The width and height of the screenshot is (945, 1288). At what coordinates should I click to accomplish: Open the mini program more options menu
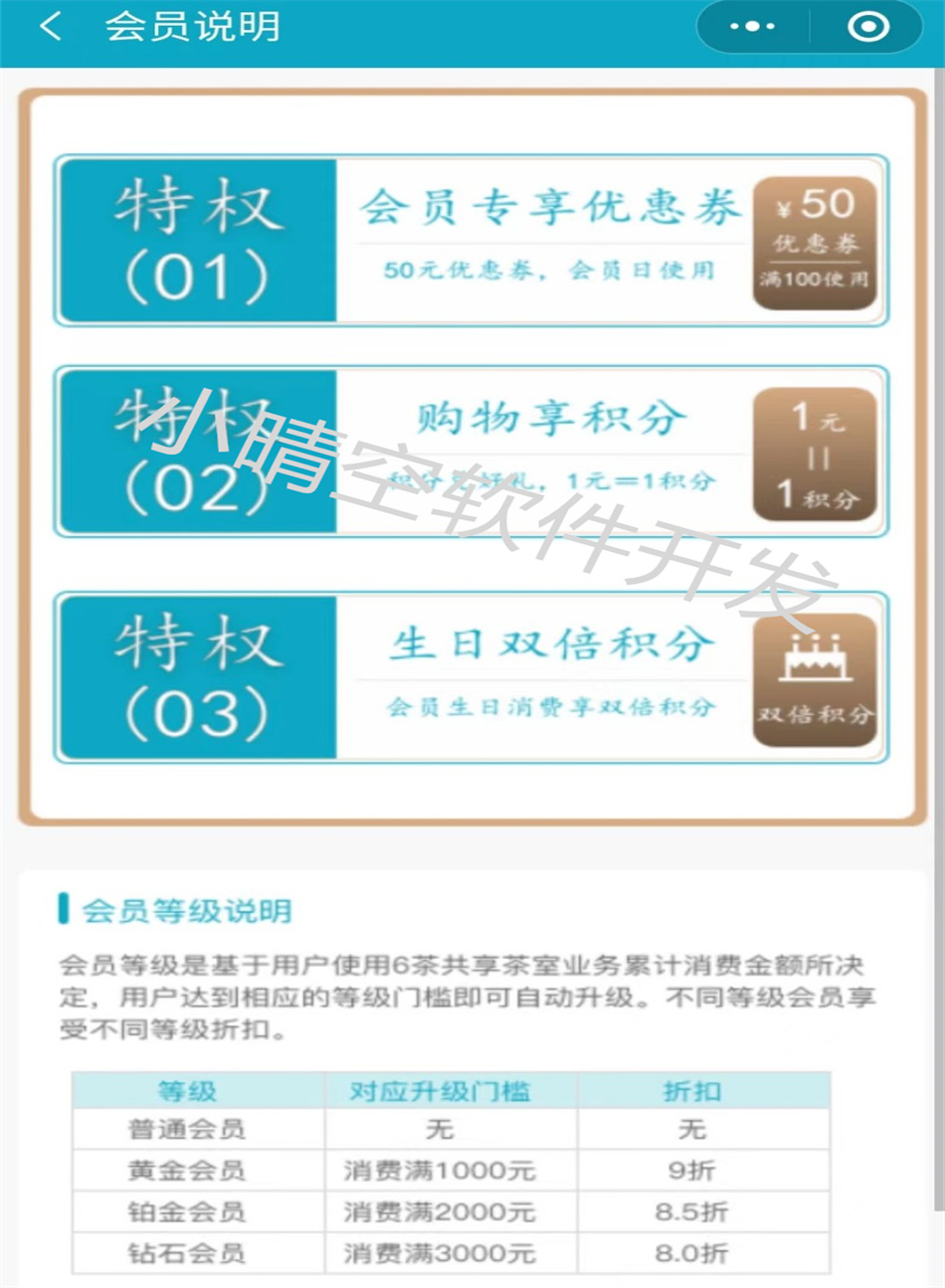point(752,27)
